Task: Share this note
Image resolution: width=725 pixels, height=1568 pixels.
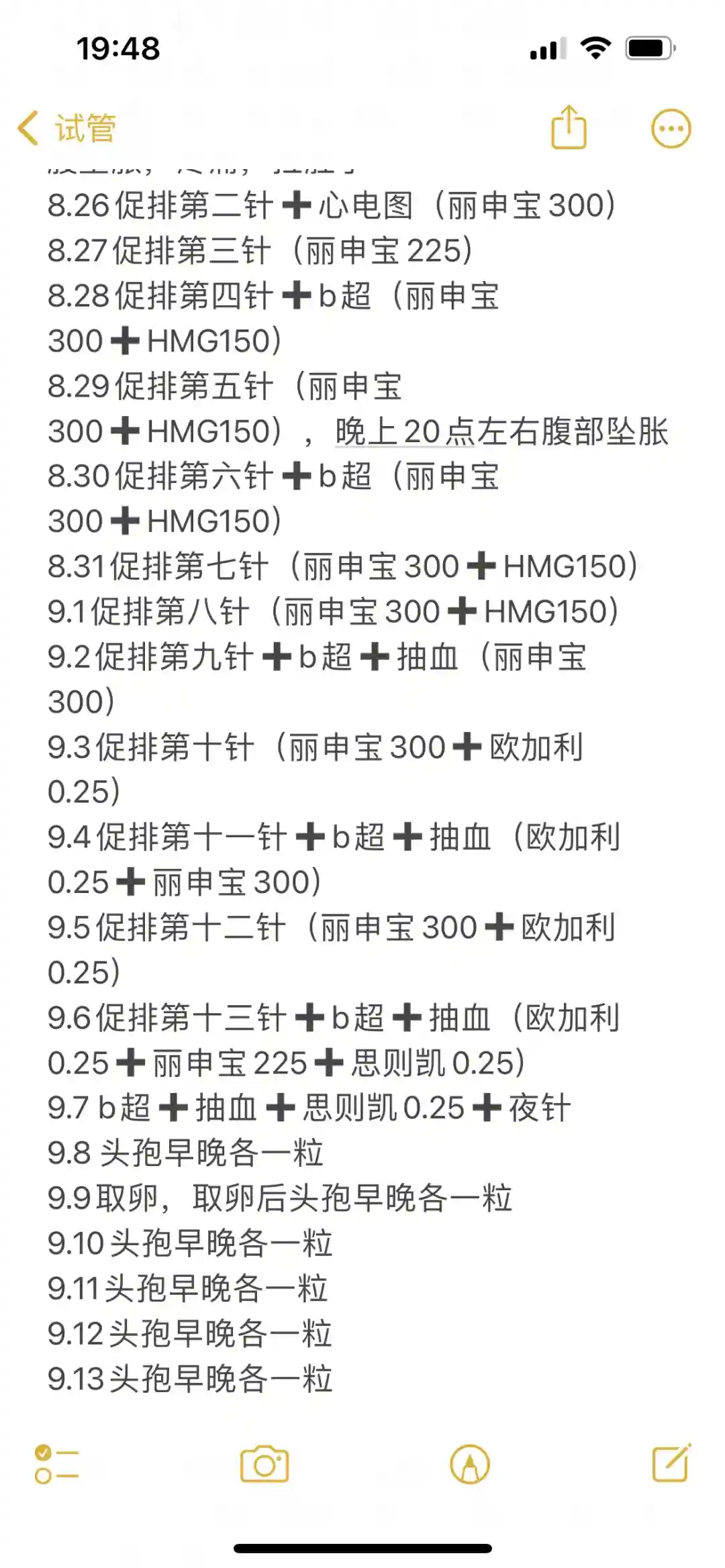Action: [569, 127]
